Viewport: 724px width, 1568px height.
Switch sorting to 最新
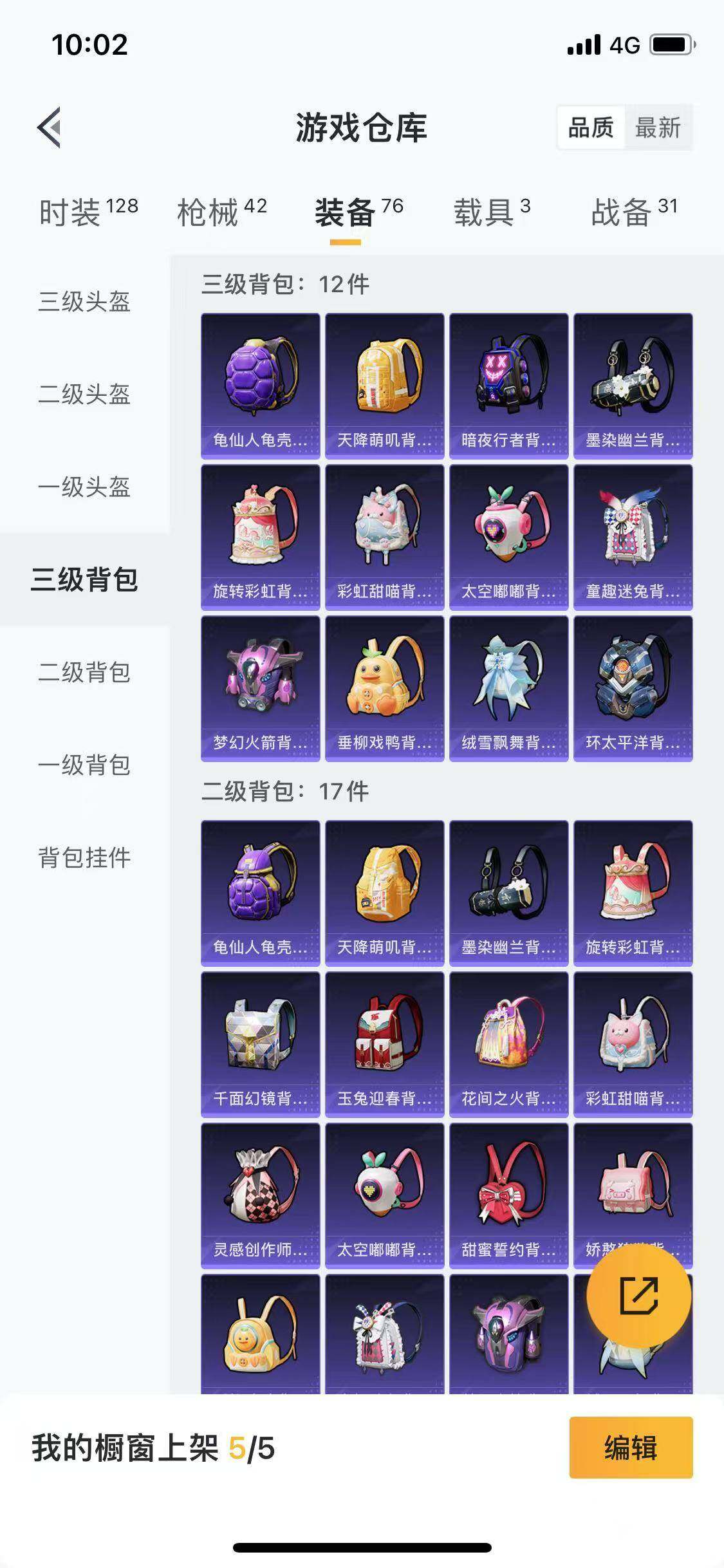click(658, 128)
